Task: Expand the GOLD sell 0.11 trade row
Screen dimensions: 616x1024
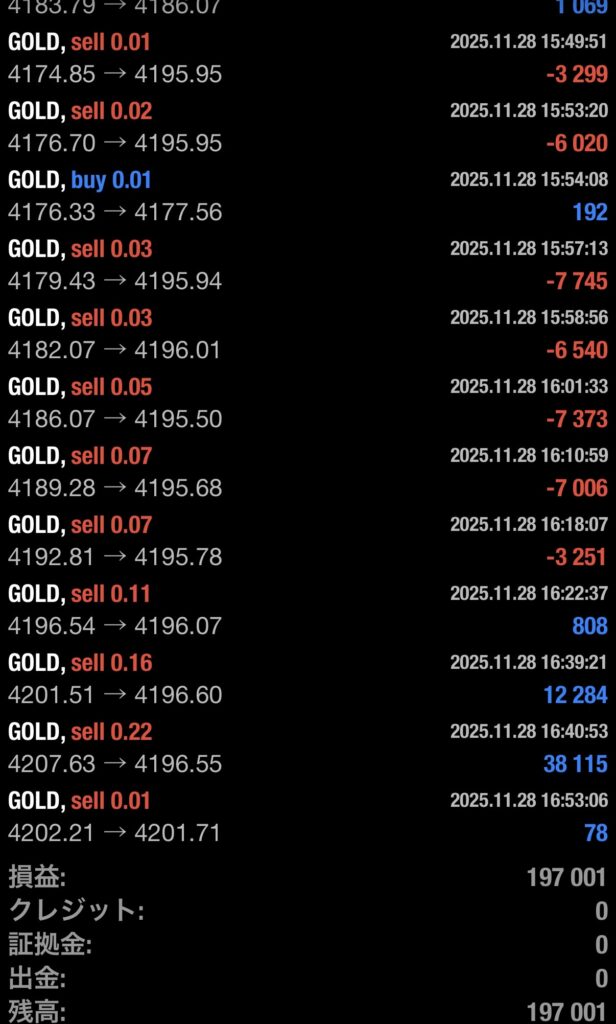Action: pos(308,610)
